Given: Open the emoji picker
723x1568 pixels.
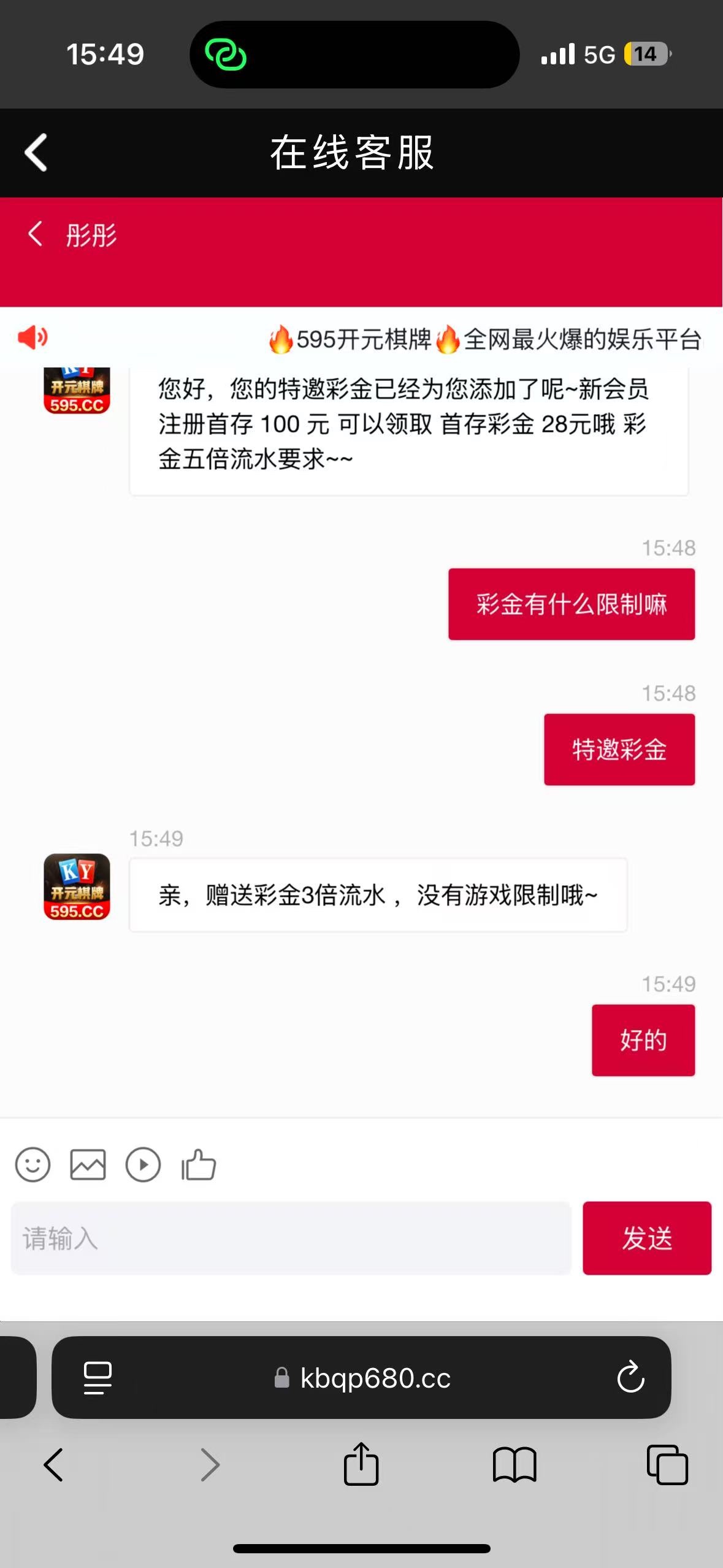Looking at the screenshot, I should [33, 1164].
